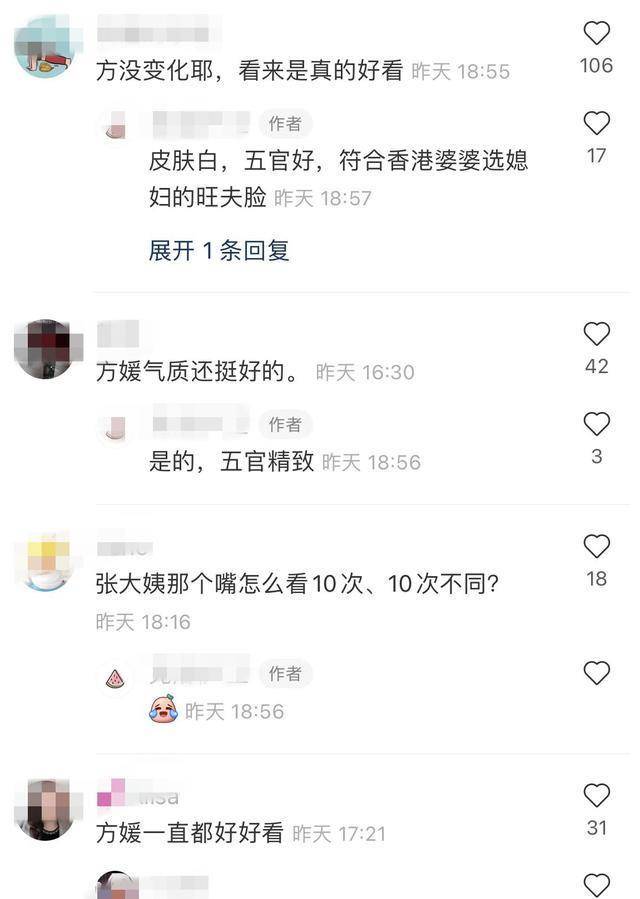Screen dimensions: 640x899
Task: Like the comment about 张大姨那个嘴
Action: (x=596, y=546)
